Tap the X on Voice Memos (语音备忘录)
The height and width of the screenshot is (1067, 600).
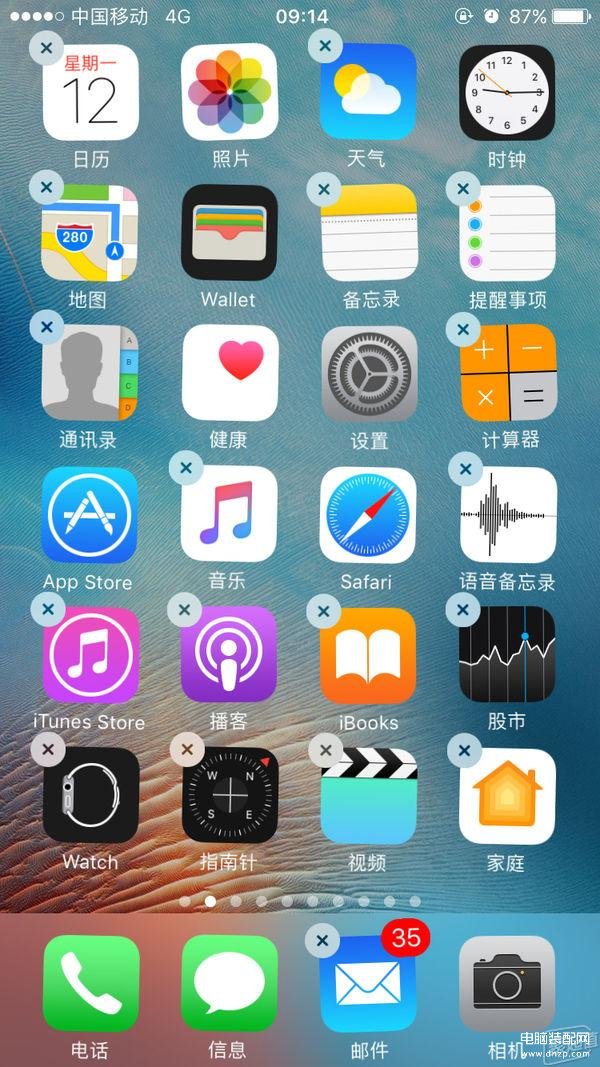click(466, 469)
